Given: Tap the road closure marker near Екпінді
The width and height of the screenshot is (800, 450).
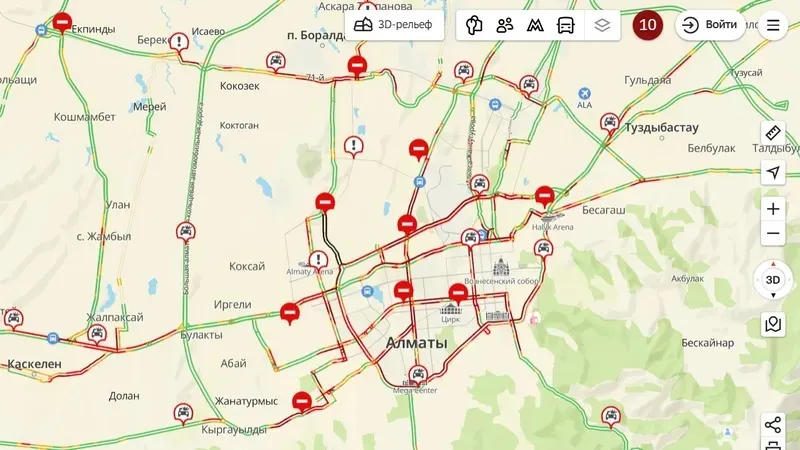Looking at the screenshot, I should tap(63, 21).
